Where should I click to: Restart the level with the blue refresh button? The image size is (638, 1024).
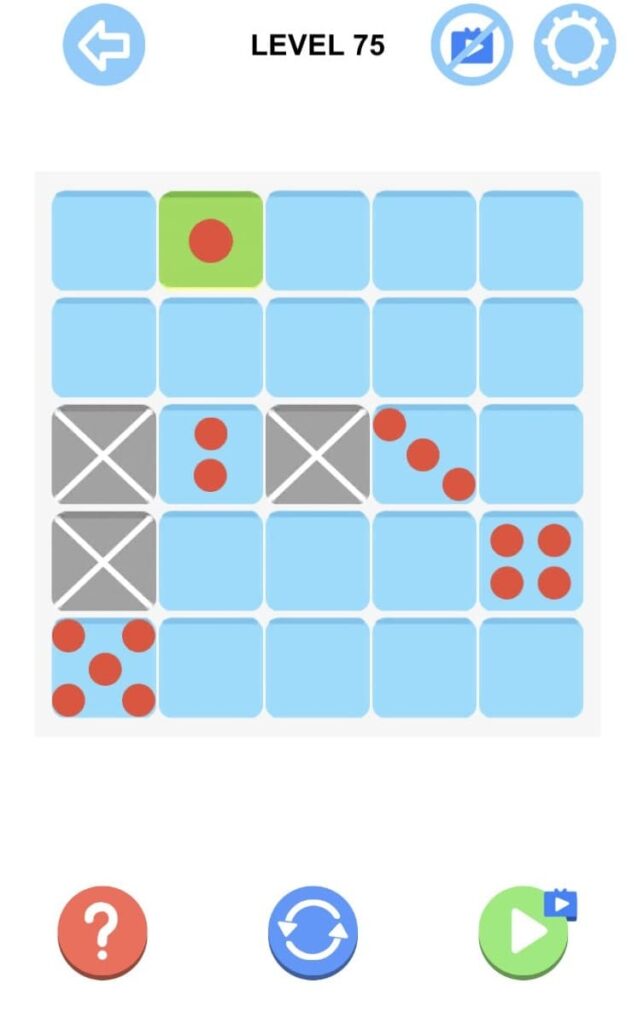pyautogui.click(x=313, y=931)
